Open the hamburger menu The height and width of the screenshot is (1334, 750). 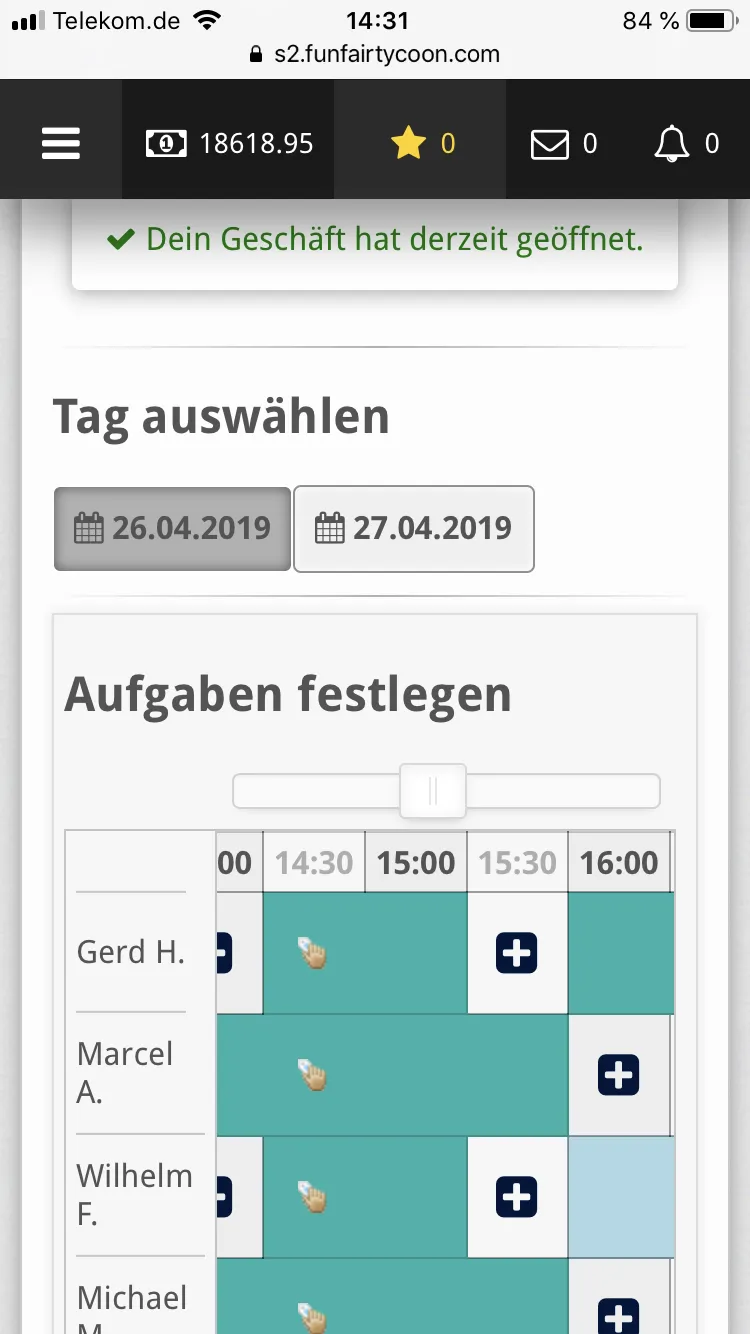pyautogui.click(x=61, y=144)
